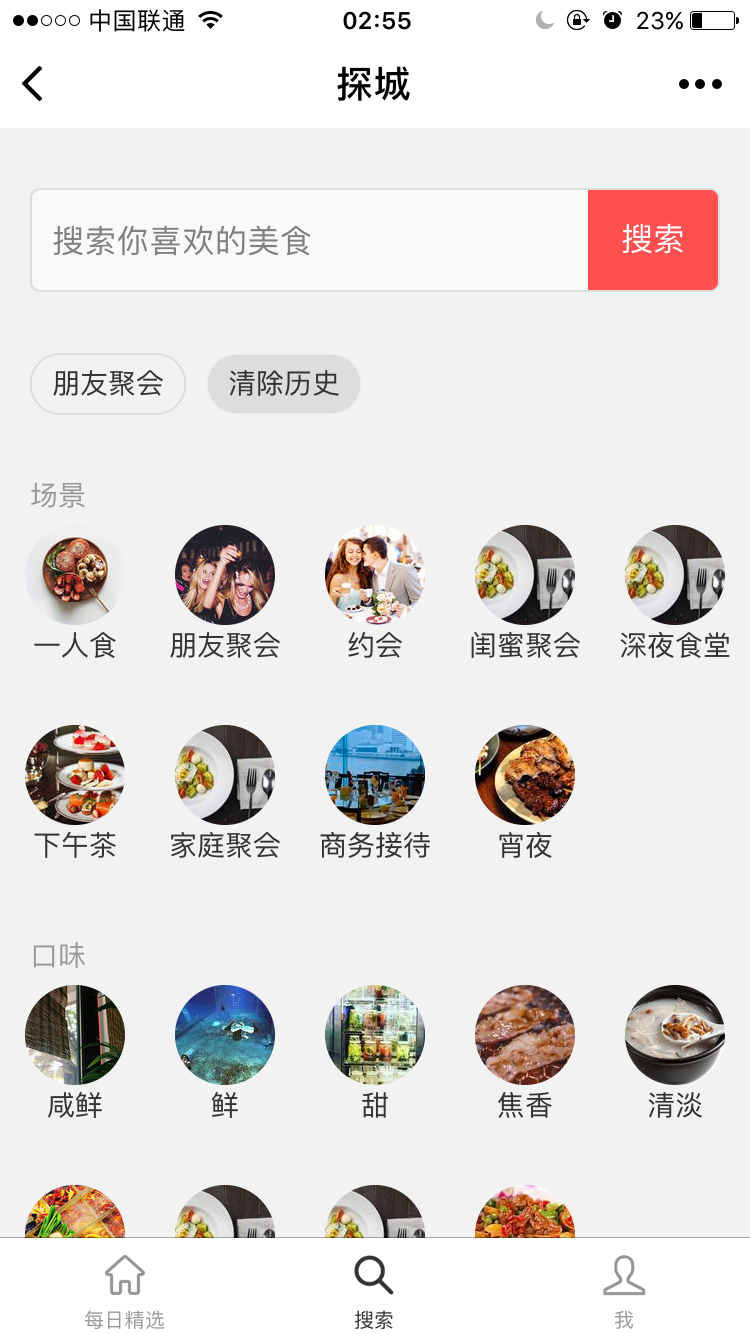Select the 朋友聚会 history chip

pyautogui.click(x=108, y=384)
